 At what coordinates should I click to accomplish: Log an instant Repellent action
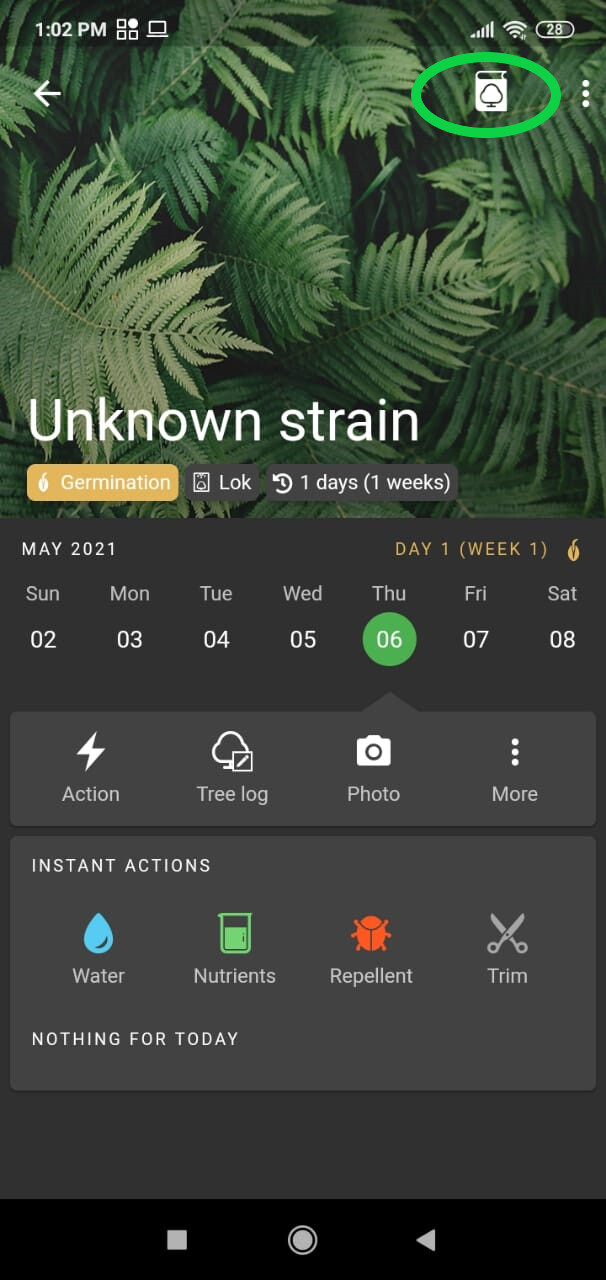(x=371, y=948)
